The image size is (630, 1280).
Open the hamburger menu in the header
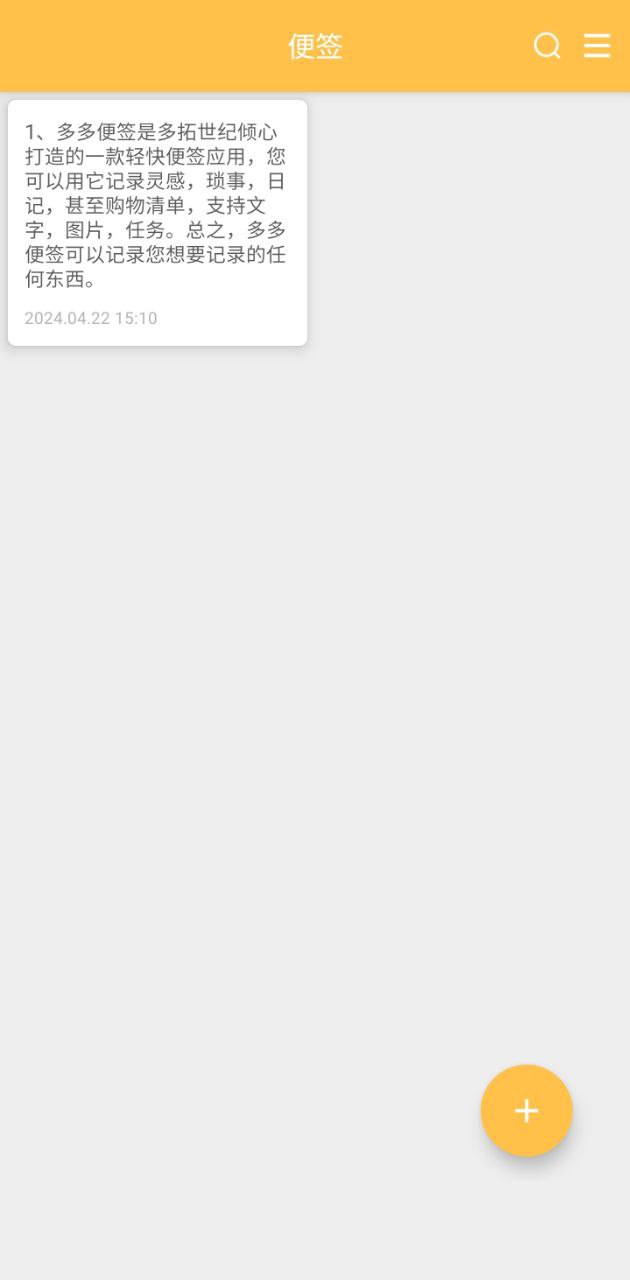coord(597,46)
